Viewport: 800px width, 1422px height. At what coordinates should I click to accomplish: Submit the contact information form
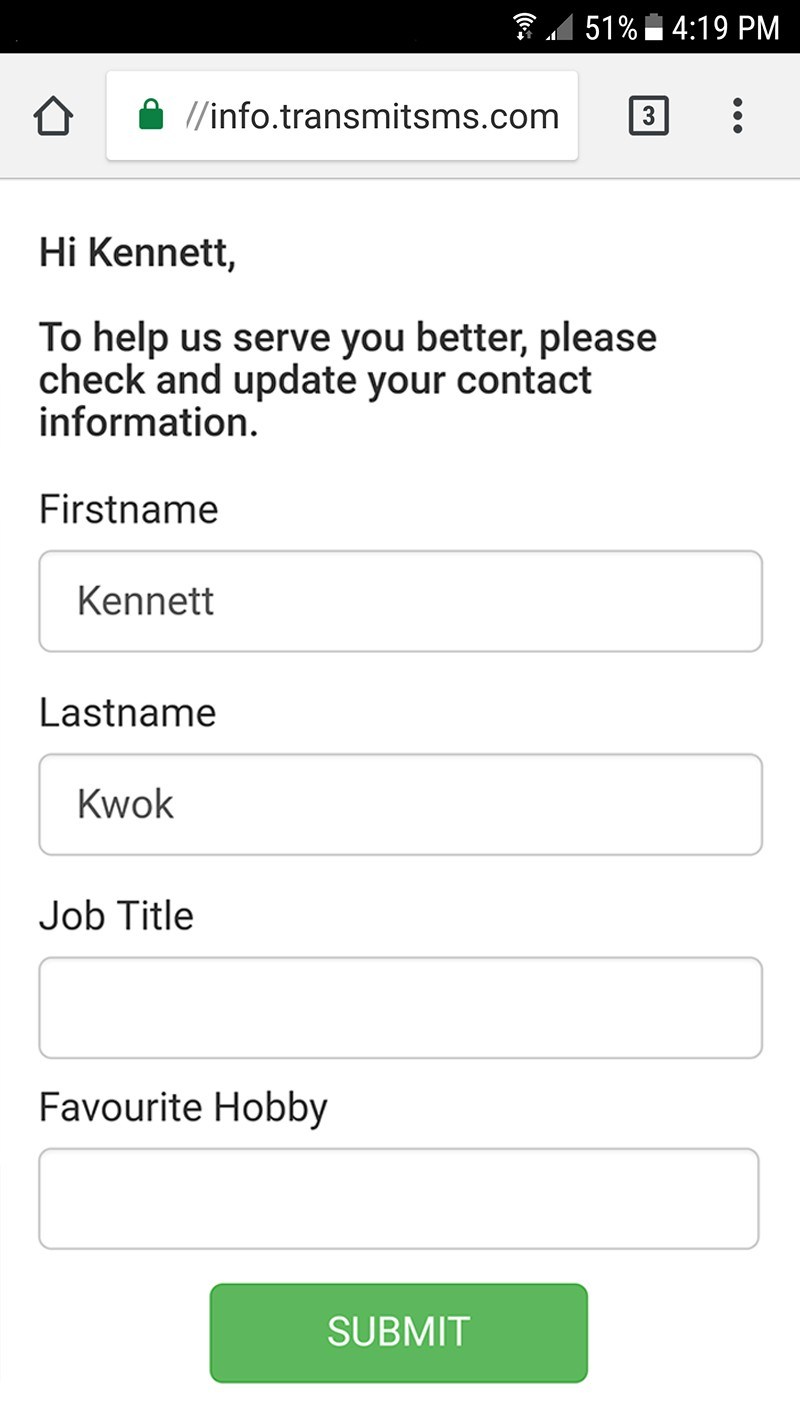[399, 1333]
